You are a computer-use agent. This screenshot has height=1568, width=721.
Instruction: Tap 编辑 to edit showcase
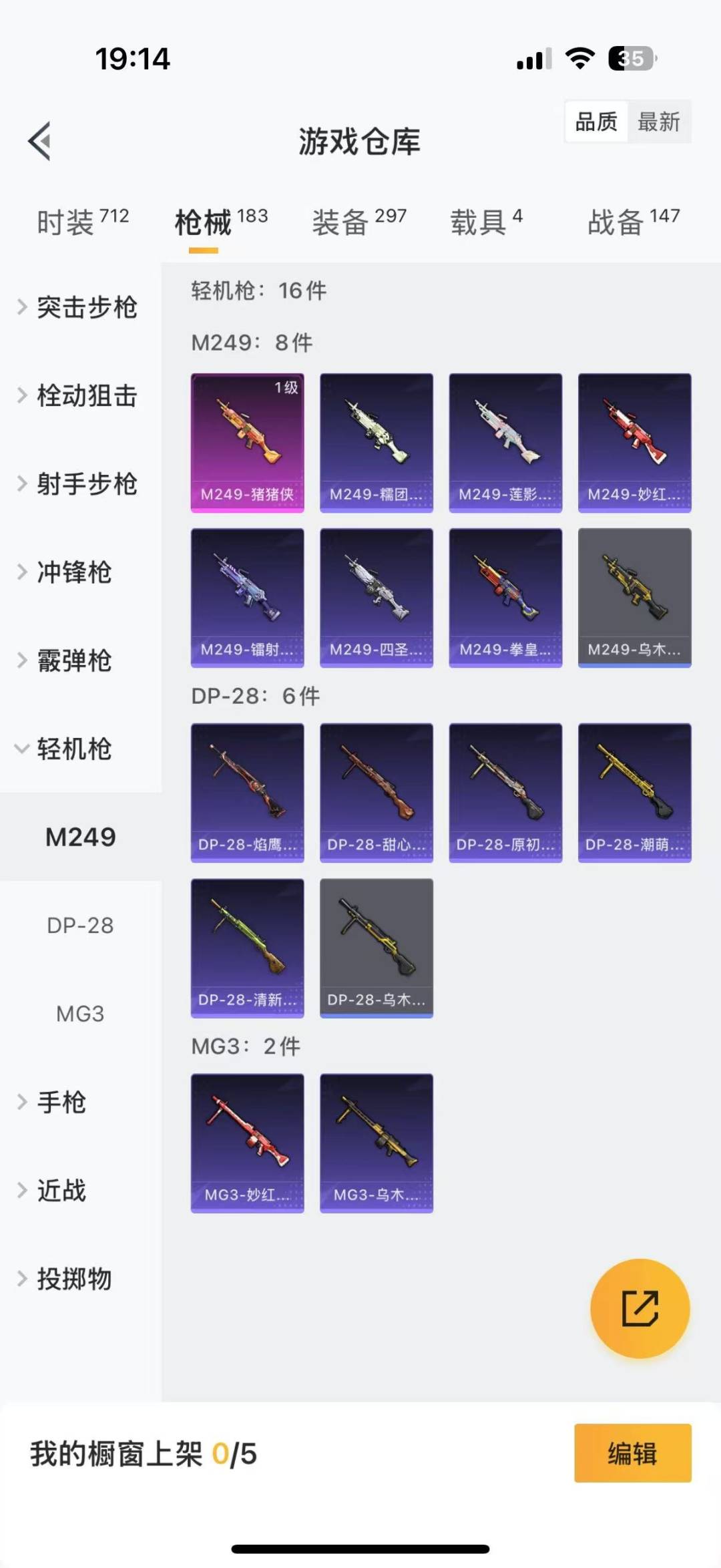coord(632,1453)
